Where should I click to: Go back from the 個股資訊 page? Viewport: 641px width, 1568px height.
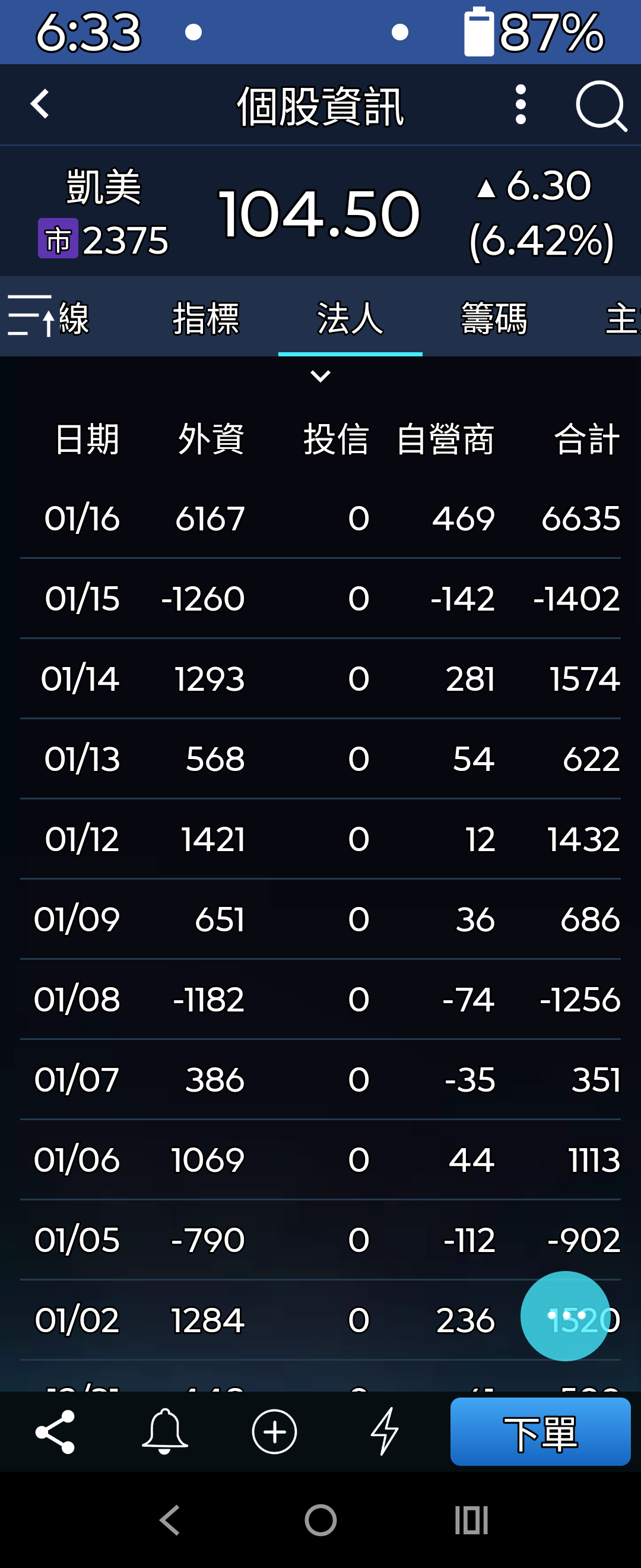pyautogui.click(x=40, y=105)
